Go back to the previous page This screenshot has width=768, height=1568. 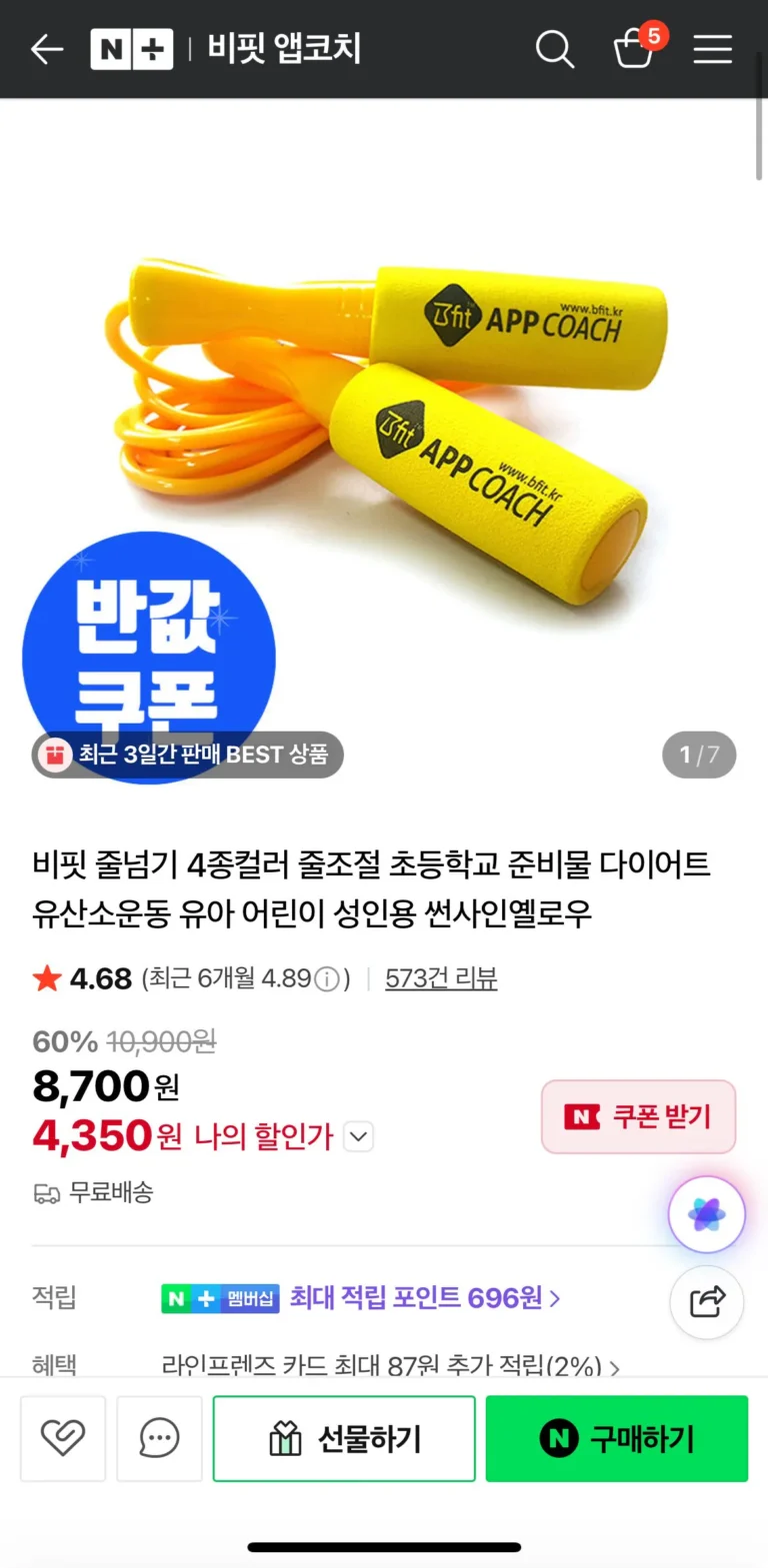47,49
